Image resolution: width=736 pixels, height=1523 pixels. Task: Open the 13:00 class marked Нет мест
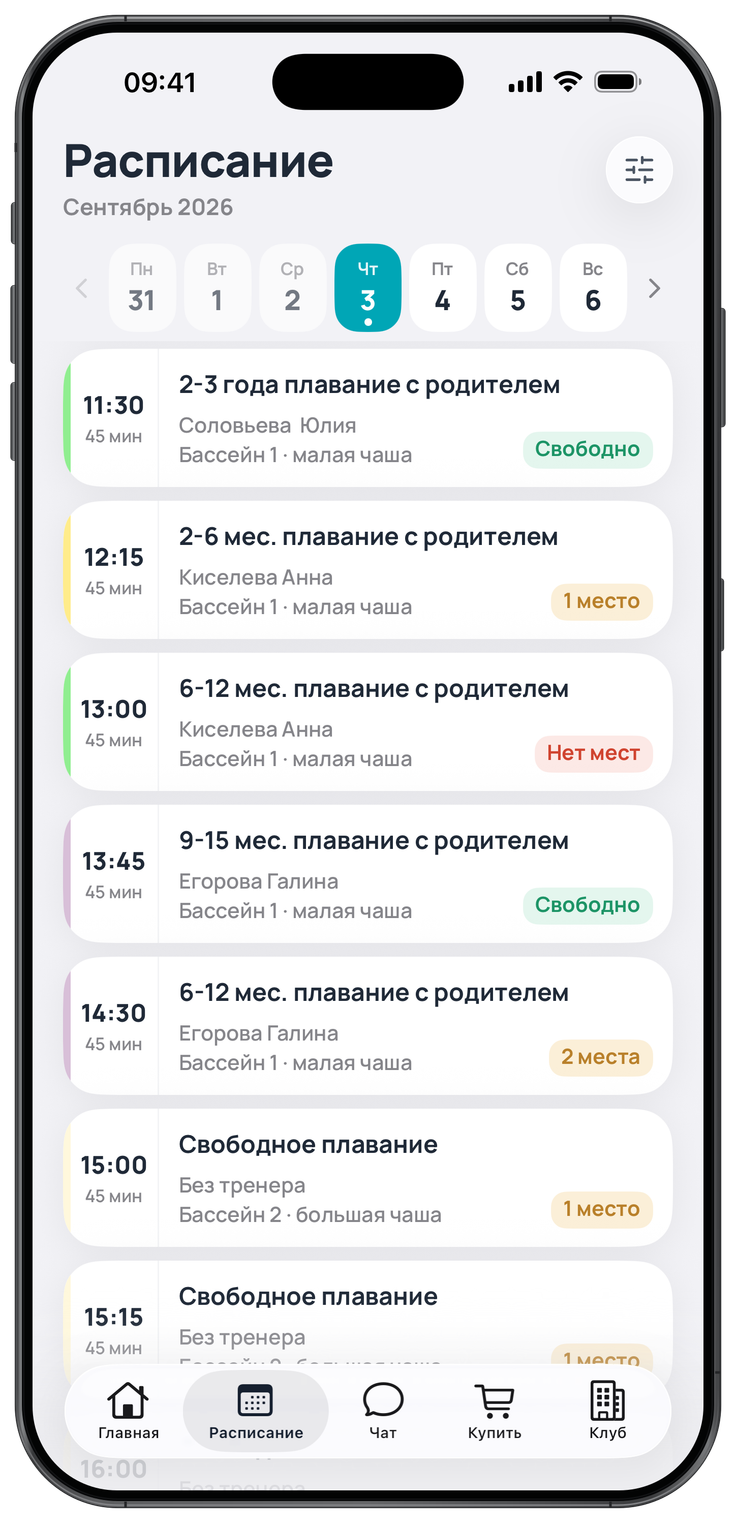pyautogui.click(x=368, y=722)
